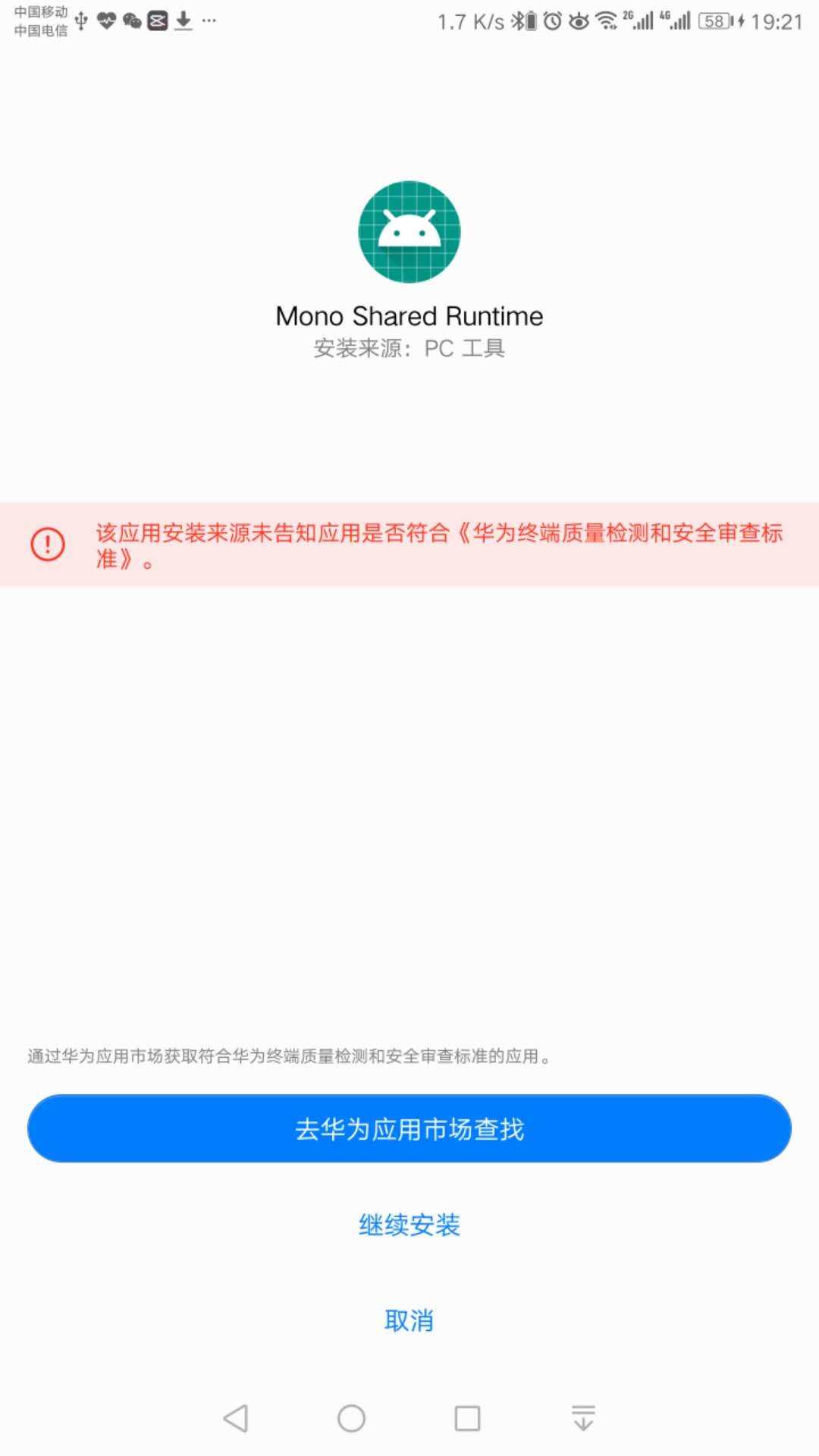
Task: Tap the eye comfort icon in status bar
Action: click(x=579, y=21)
